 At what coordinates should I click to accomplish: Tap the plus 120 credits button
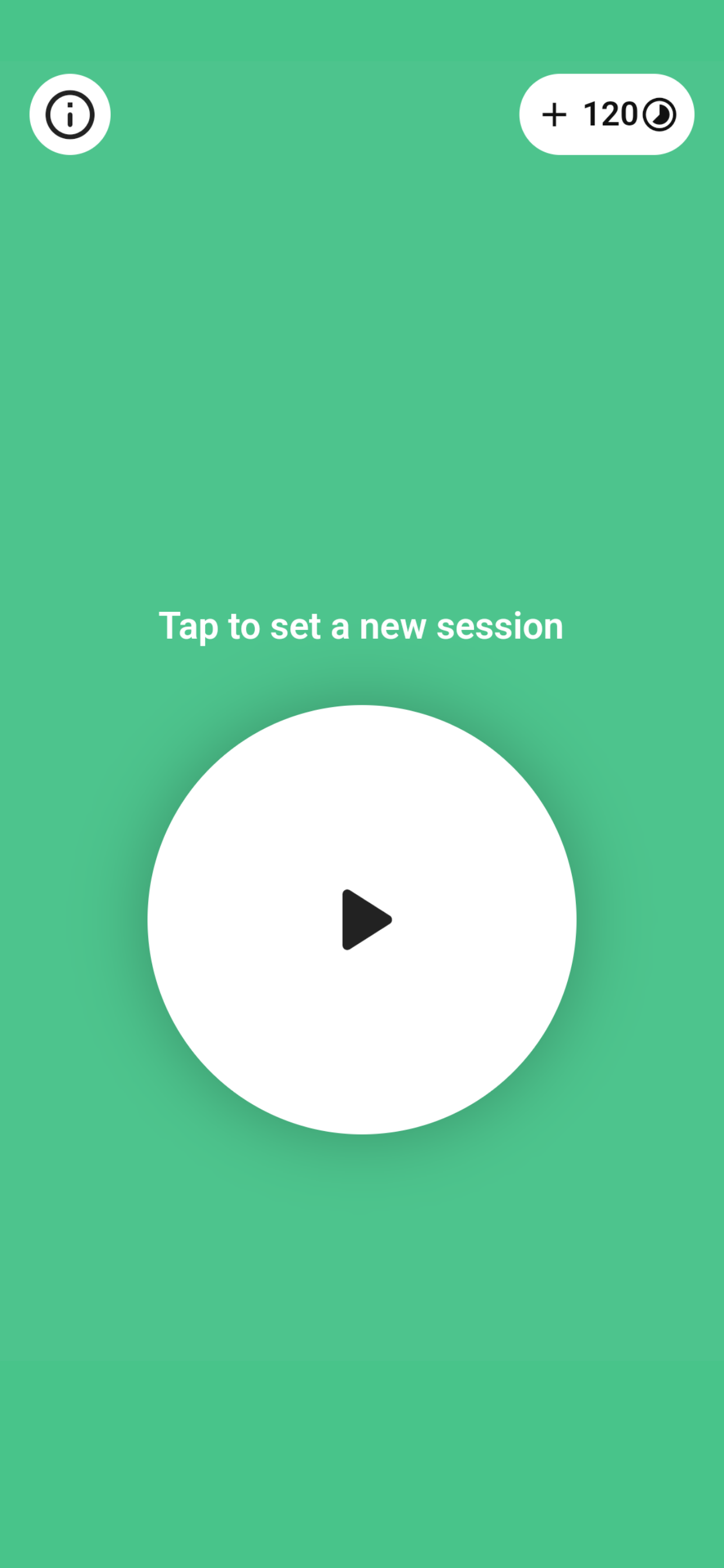tap(606, 114)
